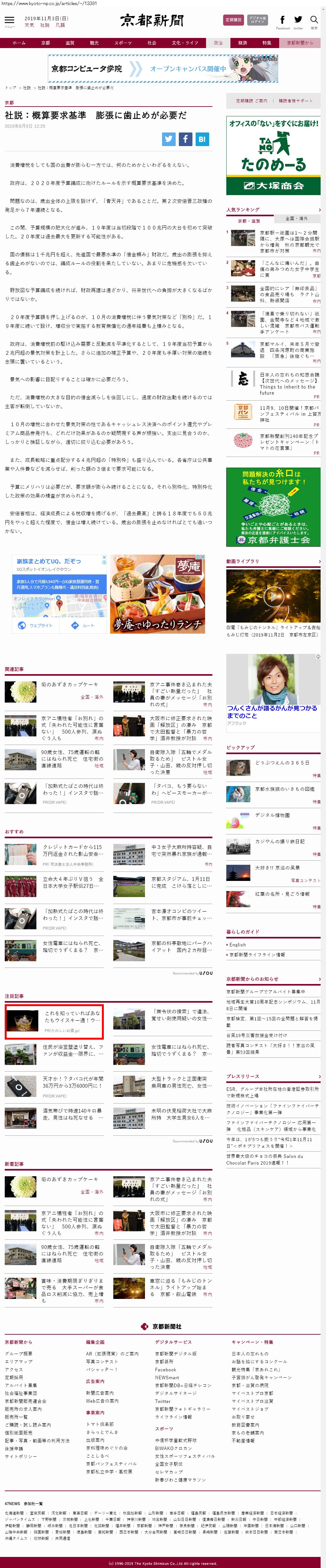The height and width of the screenshot is (1568, 326).
Task: Switch to the スポーツ navigation tab
Action: point(122,43)
